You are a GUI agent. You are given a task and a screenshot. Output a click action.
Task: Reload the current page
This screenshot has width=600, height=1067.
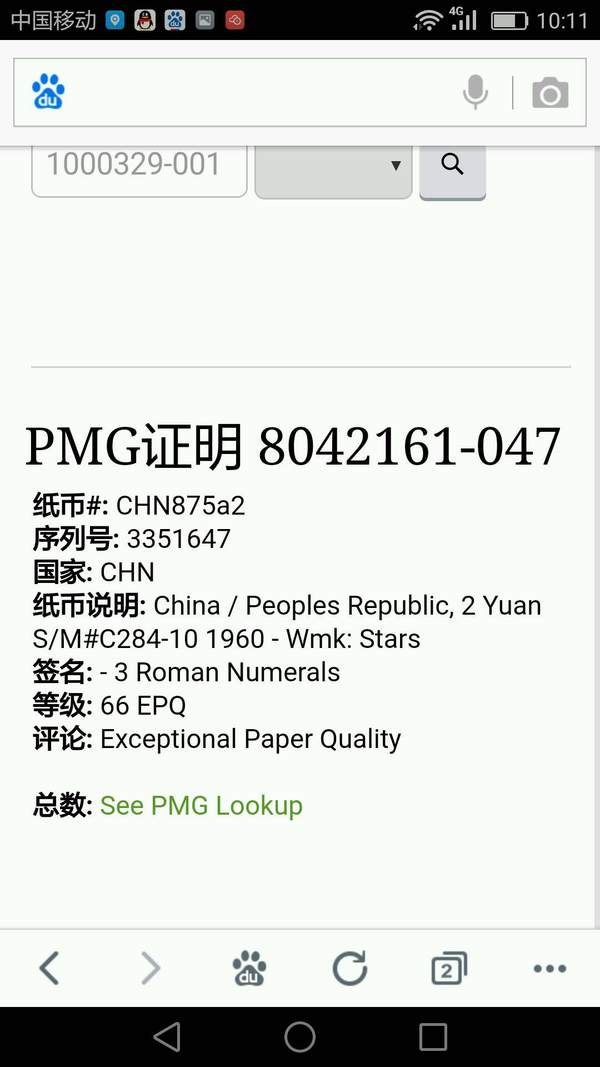click(x=350, y=968)
